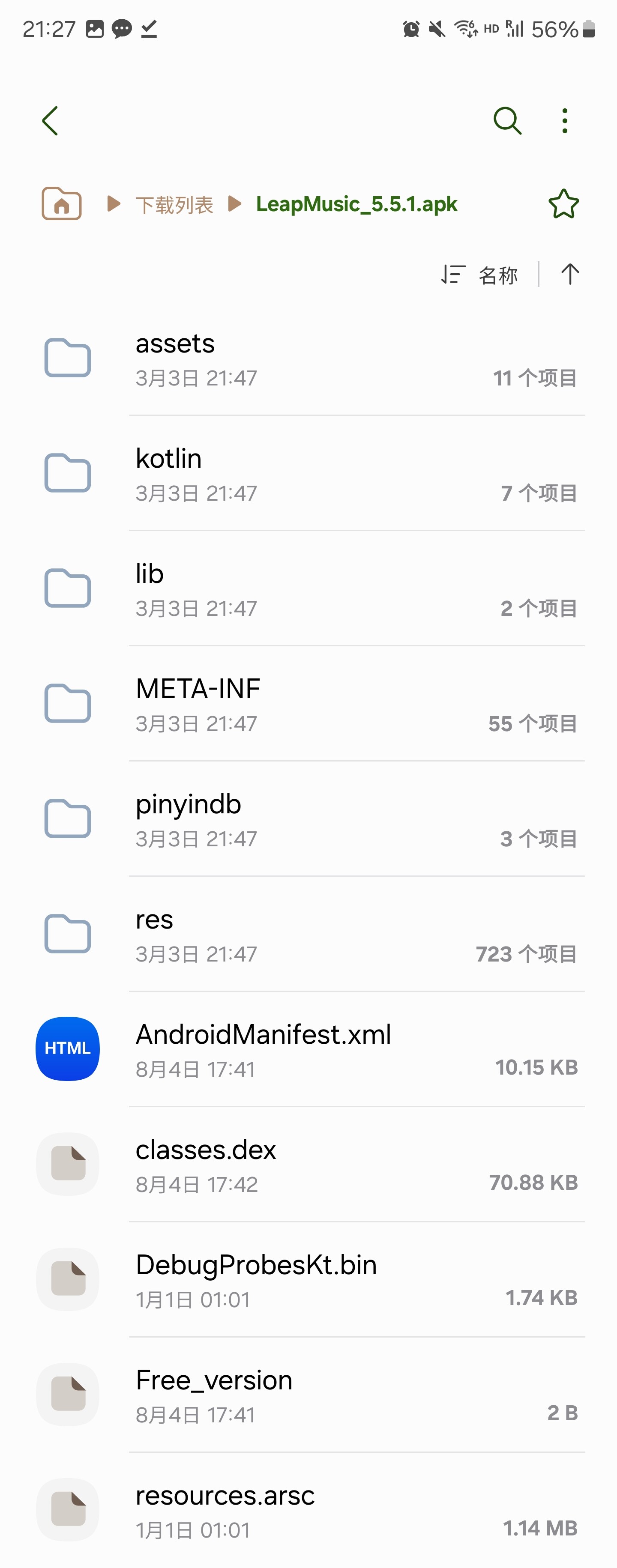Open the res folder
The height and width of the screenshot is (1568, 617).
tap(308, 935)
